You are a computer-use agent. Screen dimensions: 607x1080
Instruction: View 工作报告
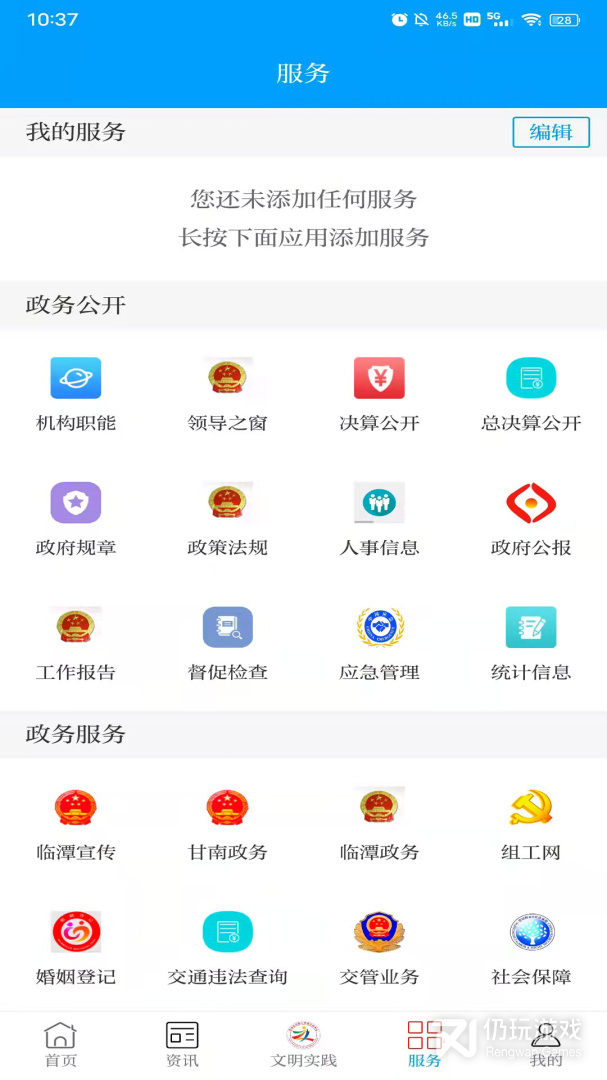pyautogui.click(x=76, y=644)
